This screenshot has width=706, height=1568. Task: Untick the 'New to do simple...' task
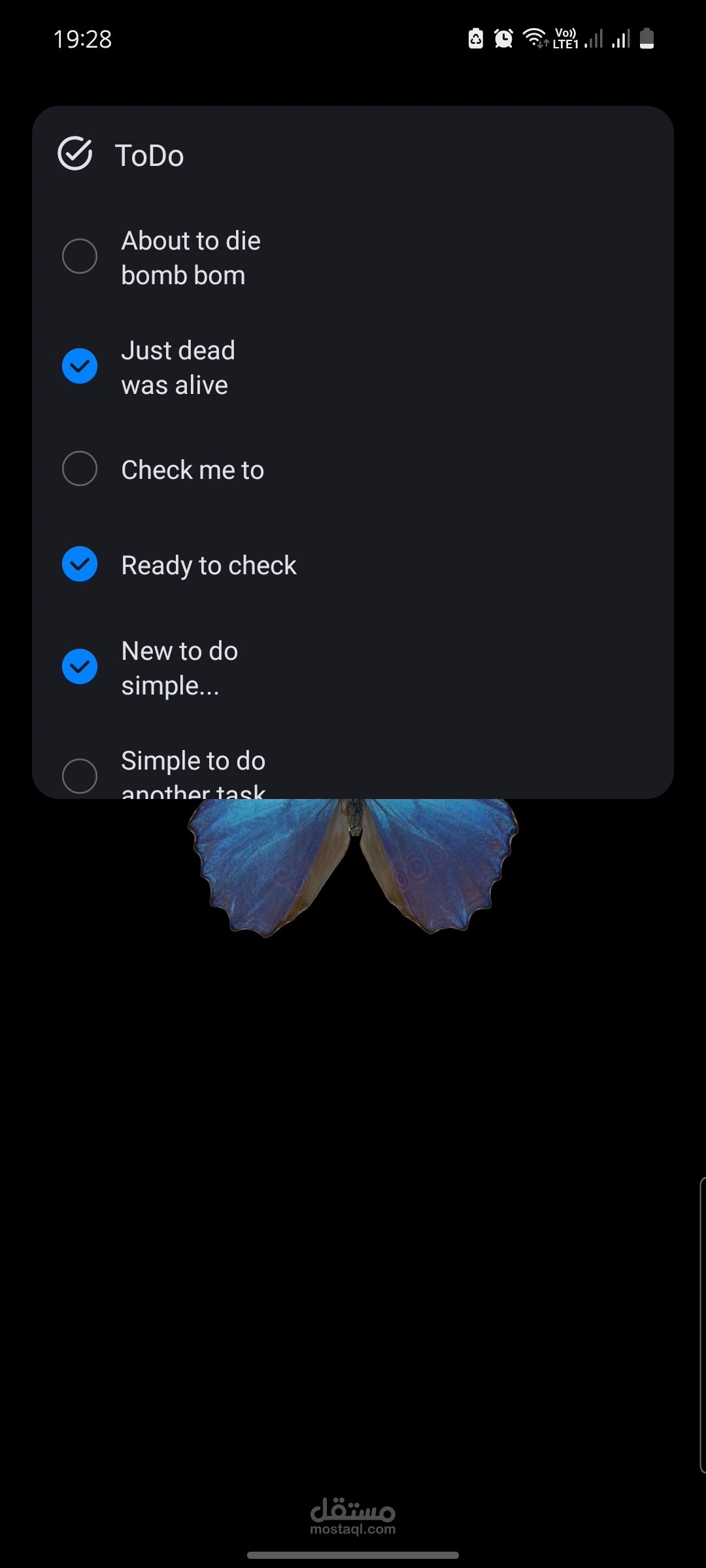[x=80, y=666]
